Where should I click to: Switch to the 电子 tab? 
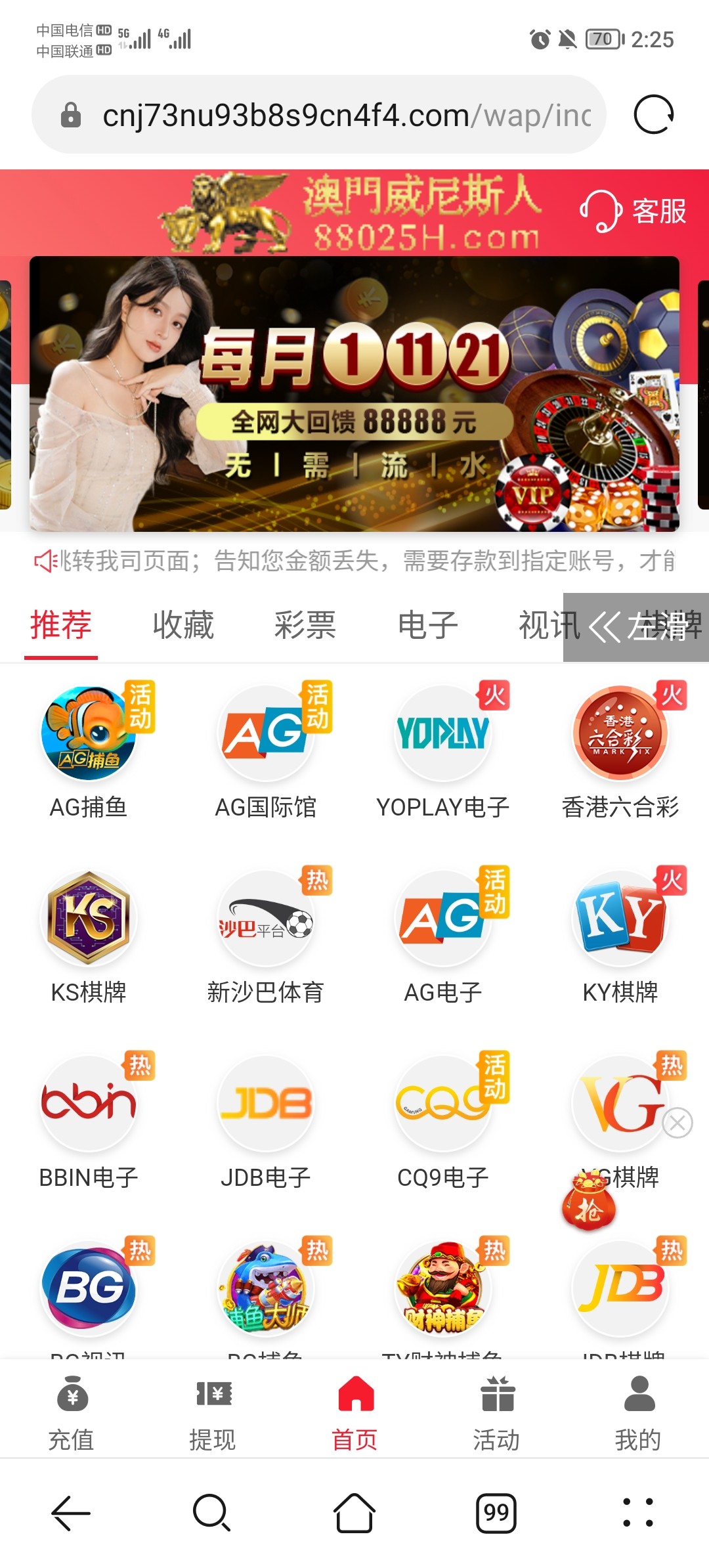coord(427,625)
